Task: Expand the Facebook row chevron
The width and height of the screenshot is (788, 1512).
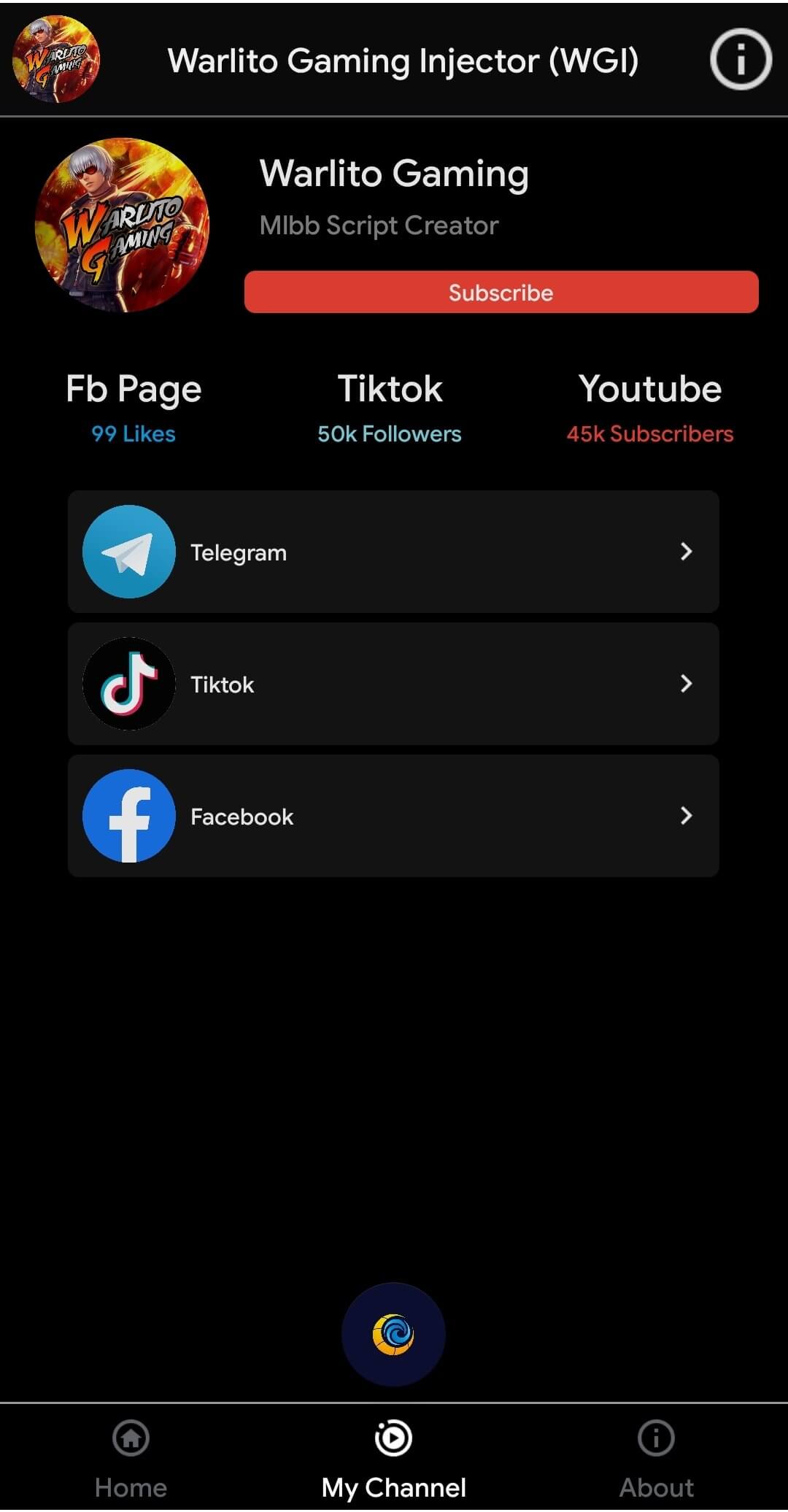Action: pos(687,816)
